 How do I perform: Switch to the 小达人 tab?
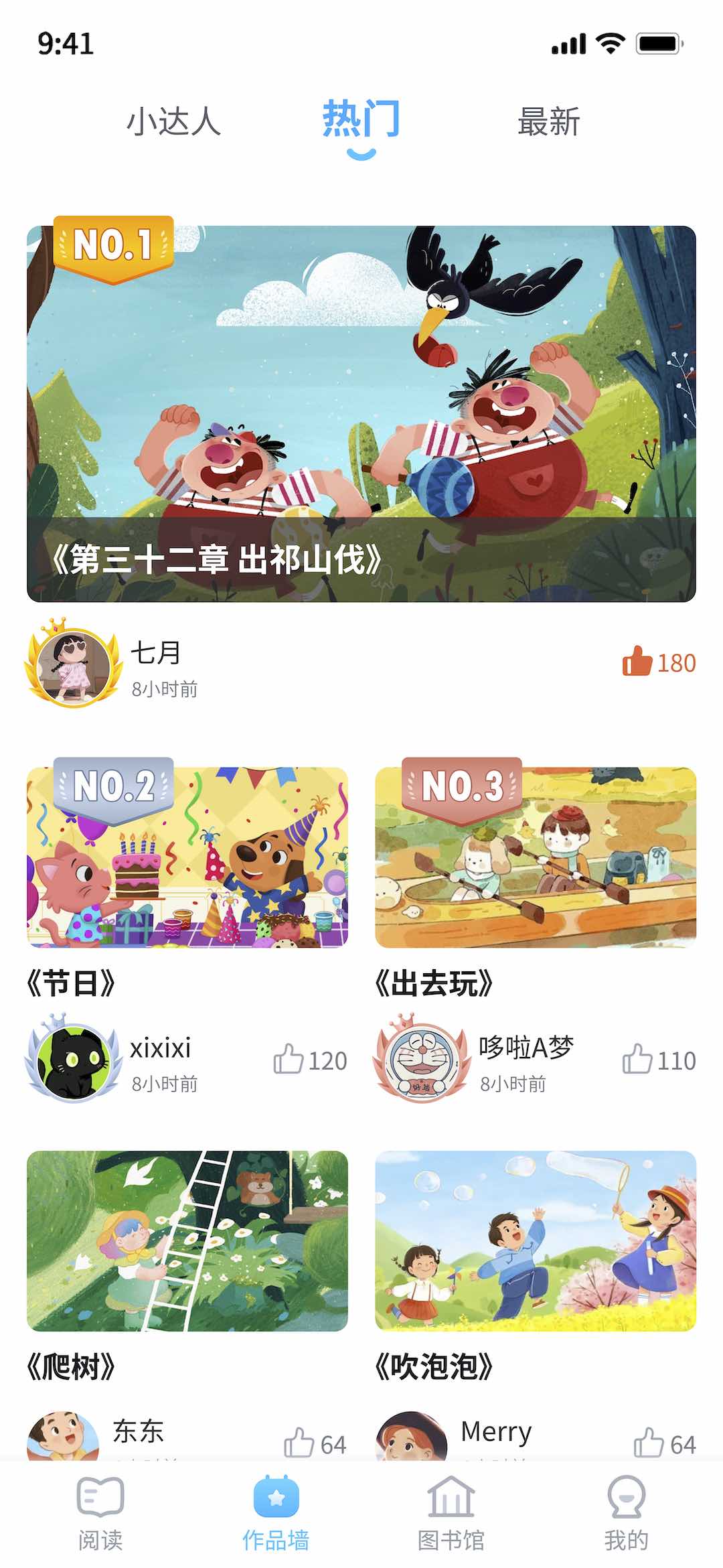[x=173, y=122]
